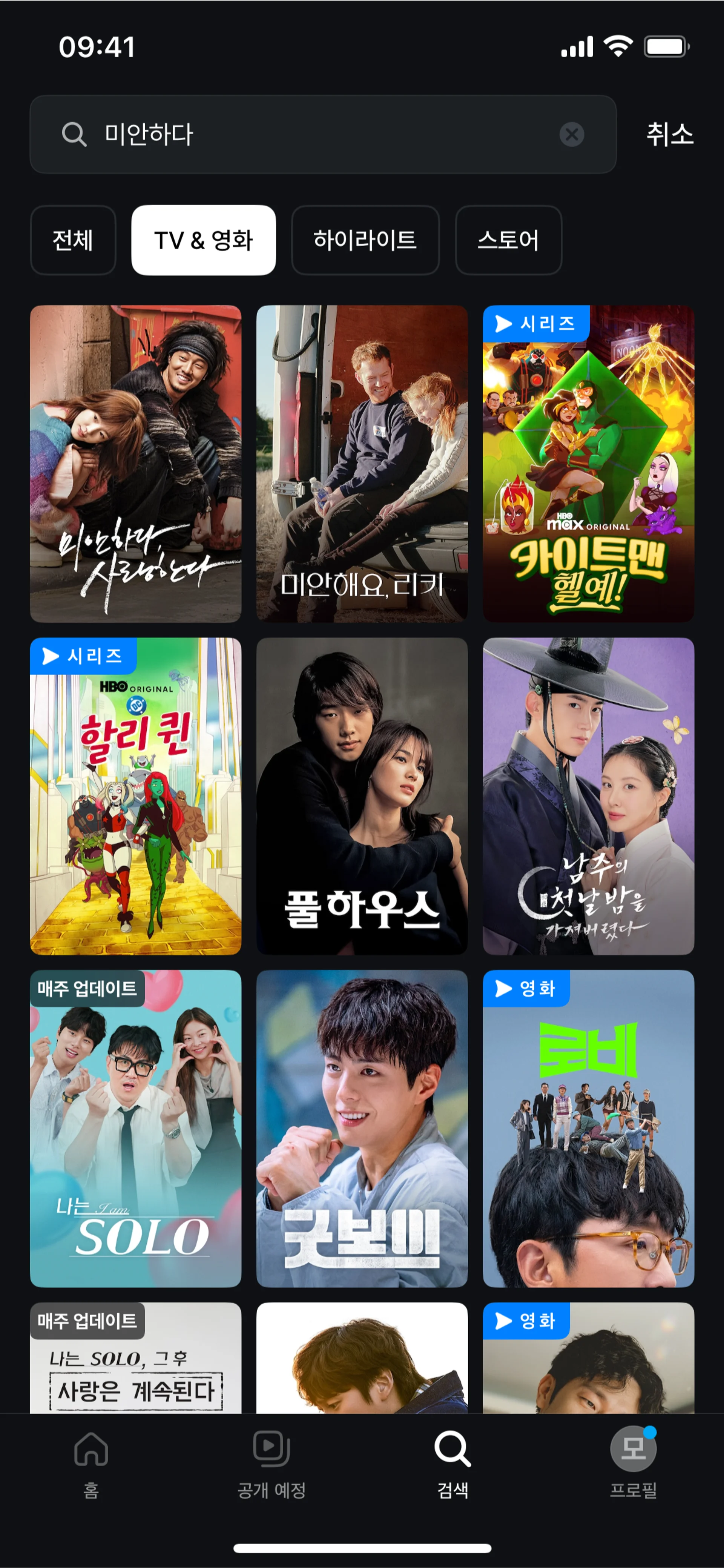Open the 나는 SOLO show

(x=136, y=1129)
